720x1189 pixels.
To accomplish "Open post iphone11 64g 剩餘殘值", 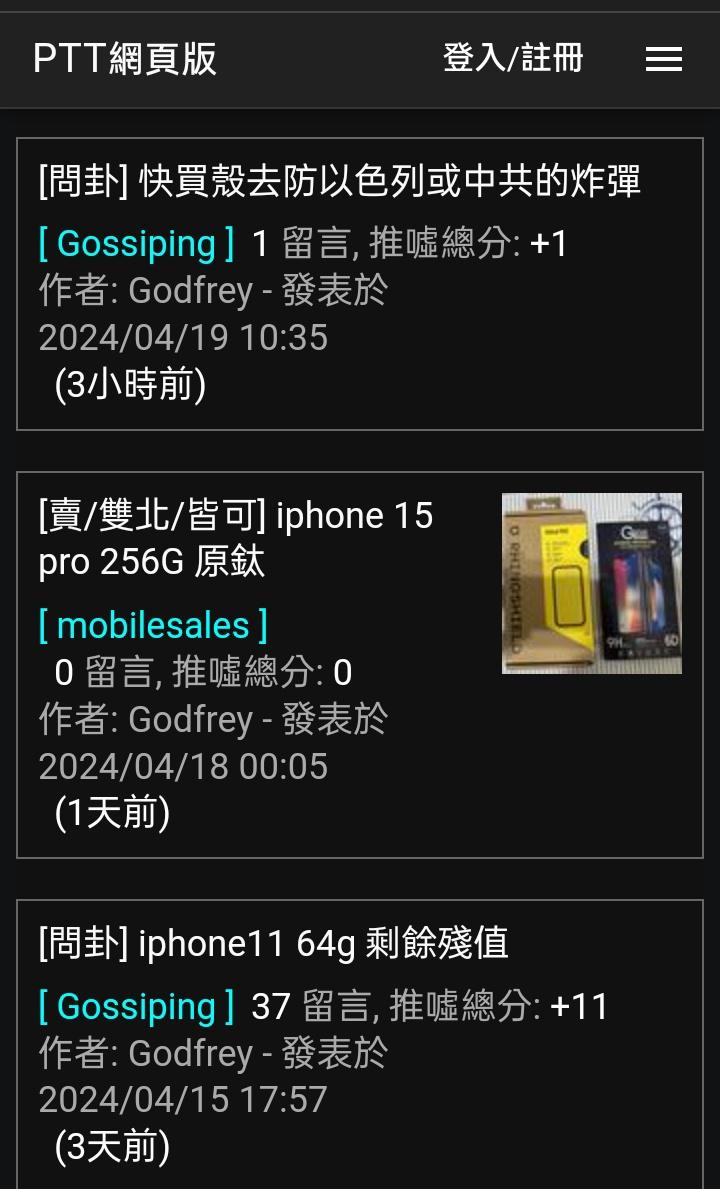I will (273, 943).
